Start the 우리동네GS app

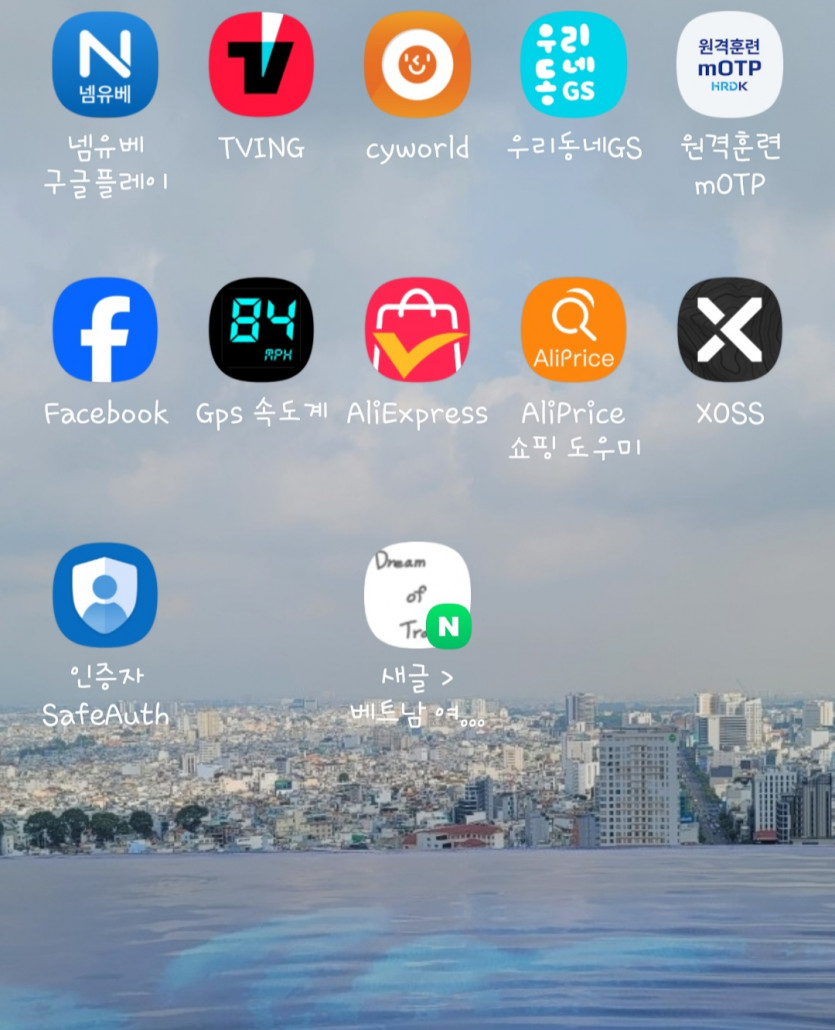(573, 65)
